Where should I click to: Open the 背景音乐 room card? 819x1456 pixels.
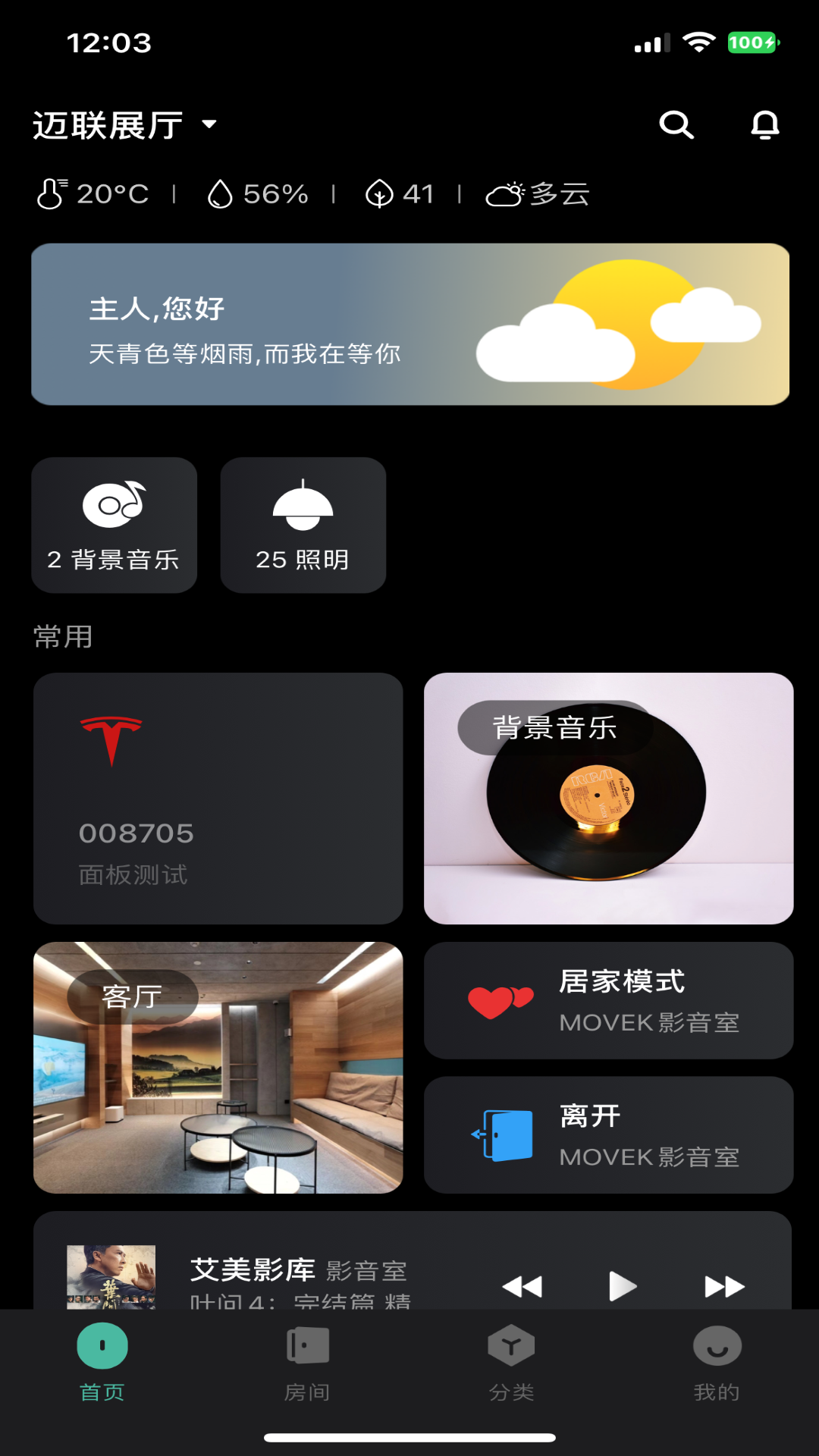607,796
